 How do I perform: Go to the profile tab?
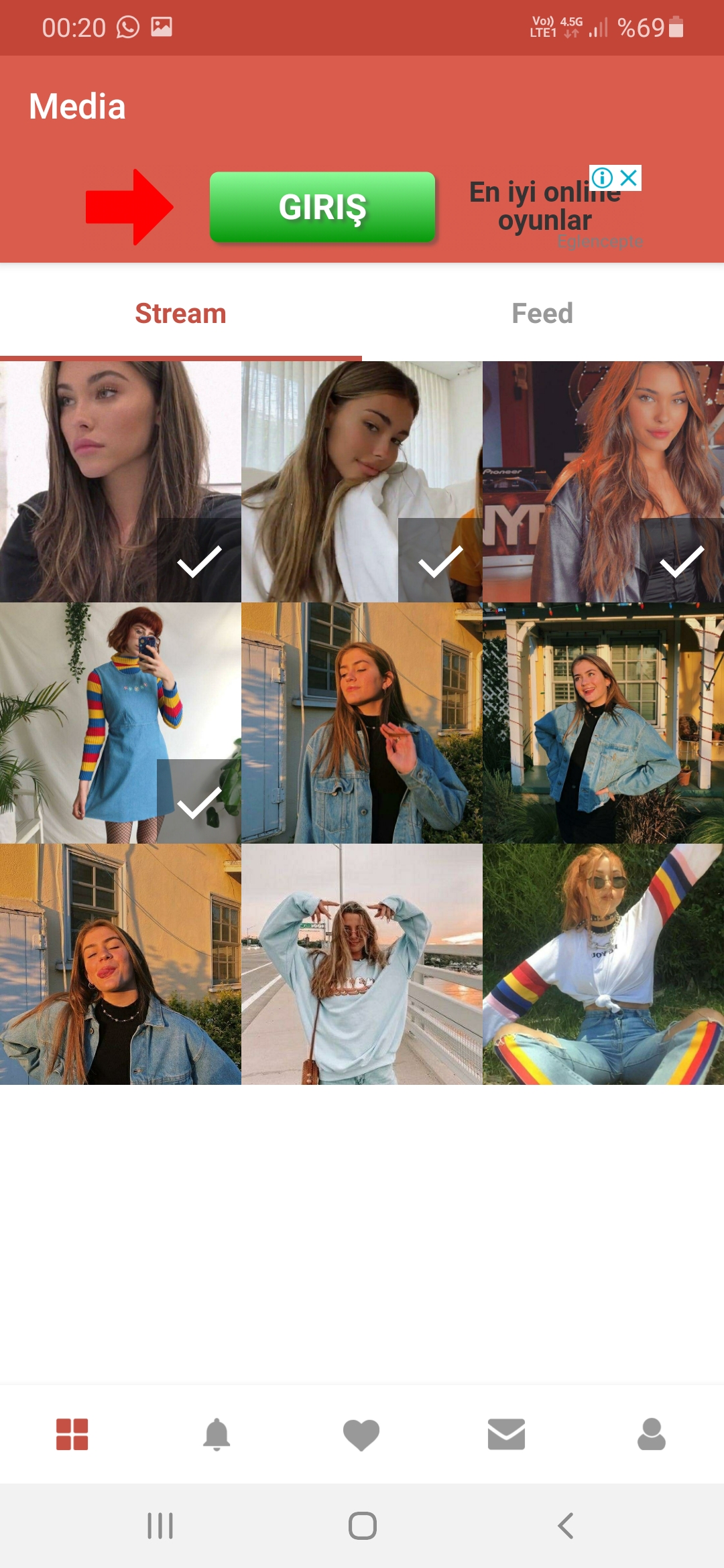[652, 1435]
